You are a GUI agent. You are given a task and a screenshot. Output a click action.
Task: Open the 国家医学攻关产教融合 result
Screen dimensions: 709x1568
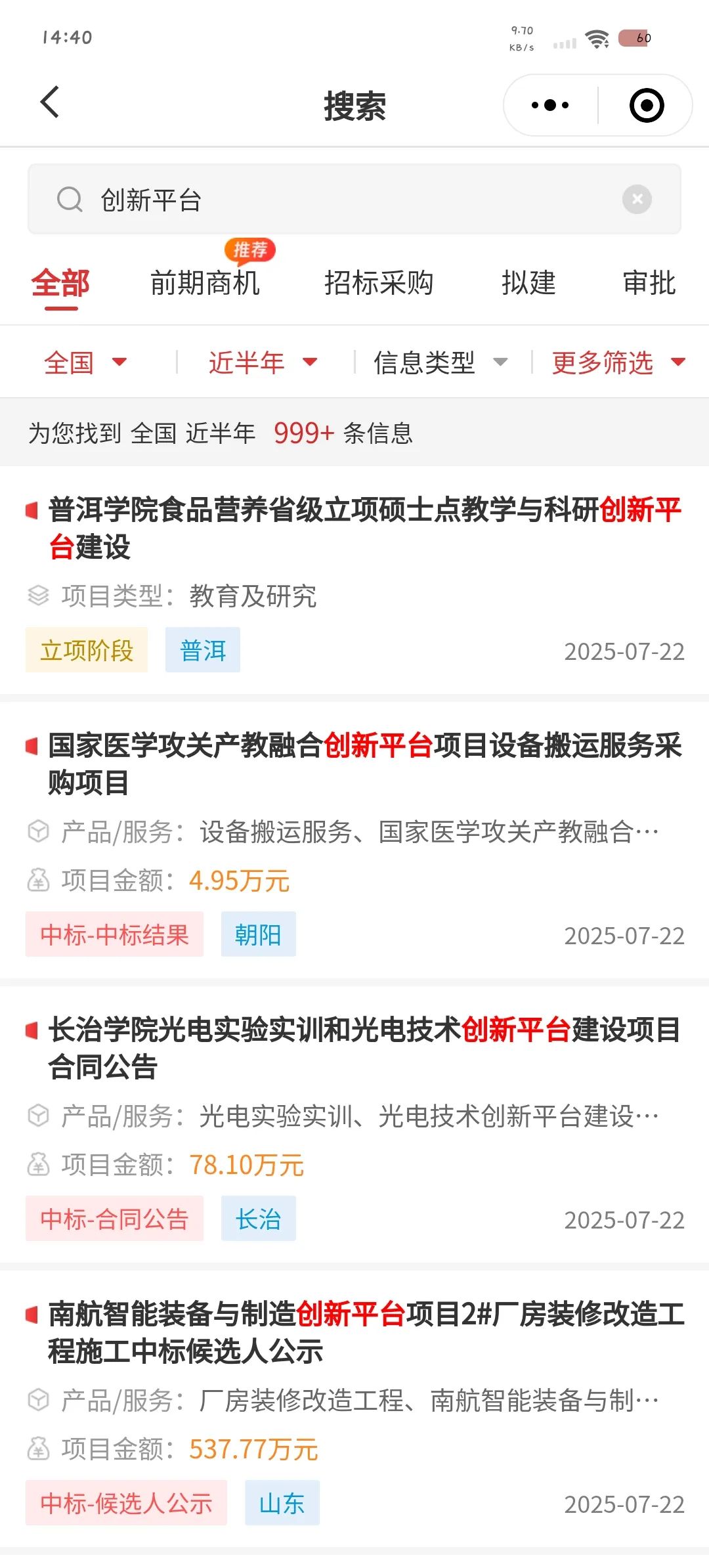click(x=354, y=840)
